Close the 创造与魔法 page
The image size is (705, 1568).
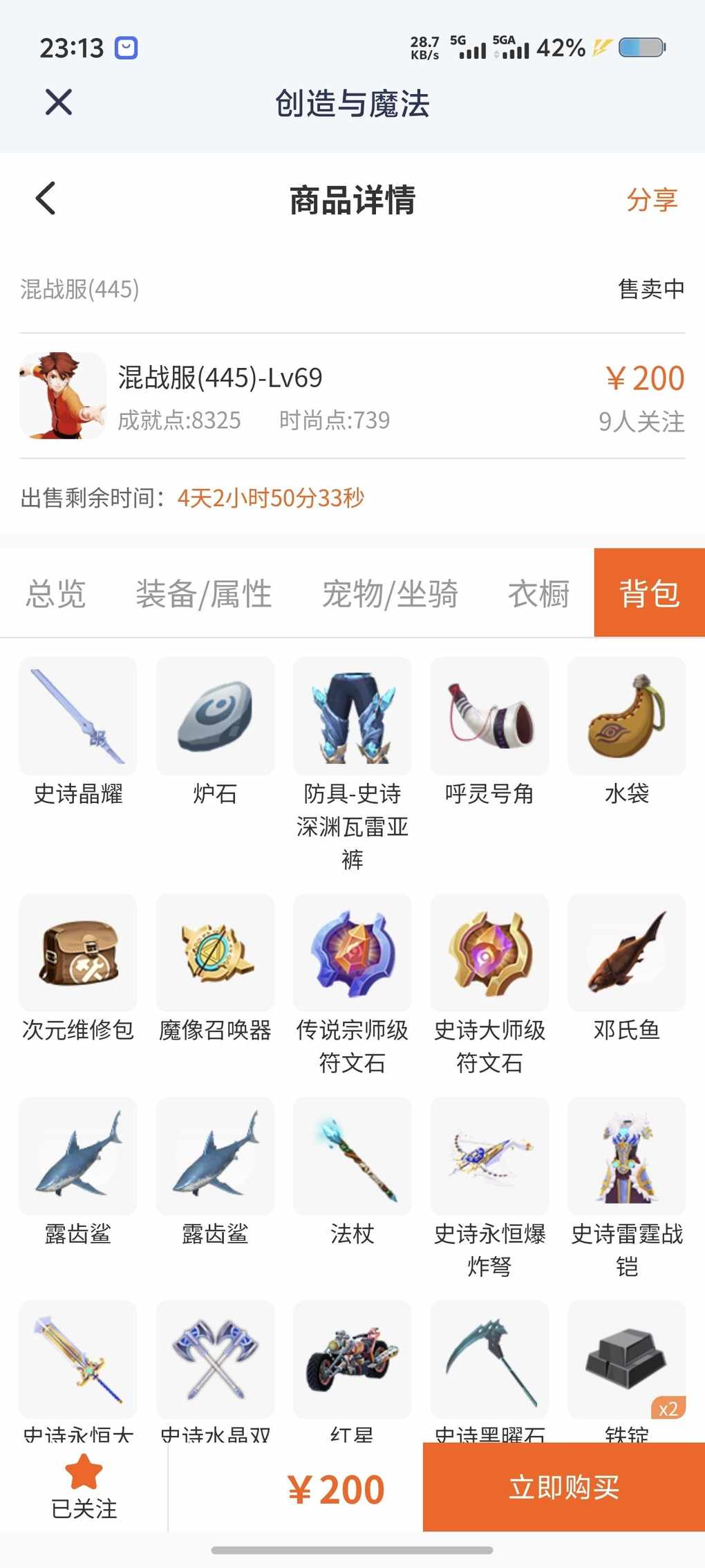(59, 102)
